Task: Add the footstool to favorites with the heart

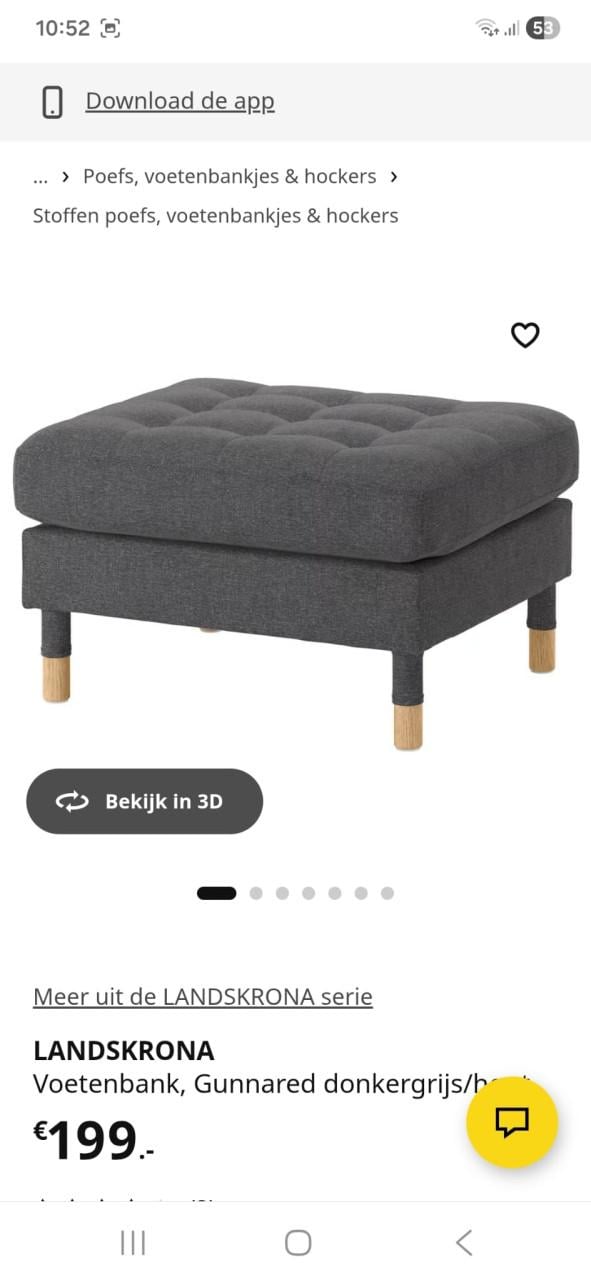Action: [525, 335]
